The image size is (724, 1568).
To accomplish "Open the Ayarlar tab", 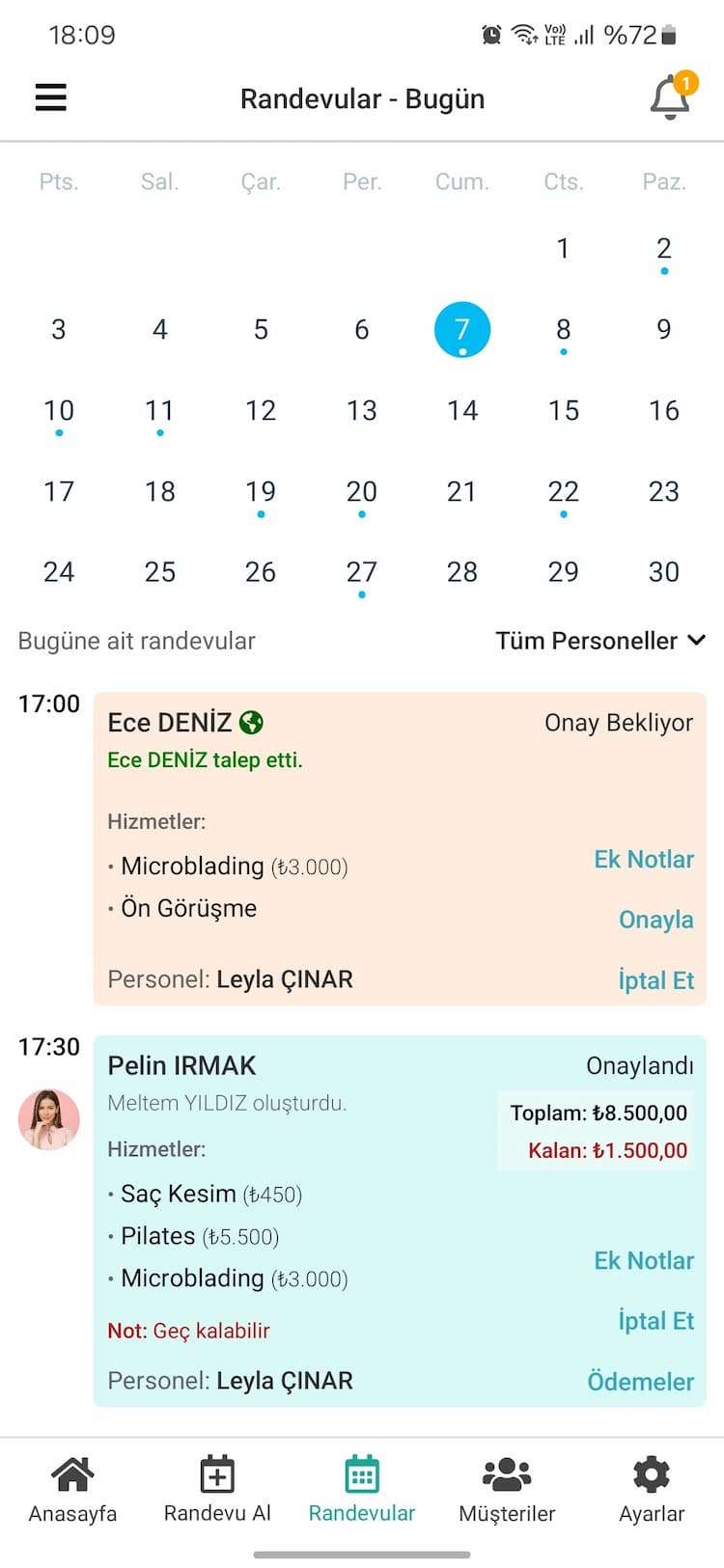I will tap(652, 1489).
